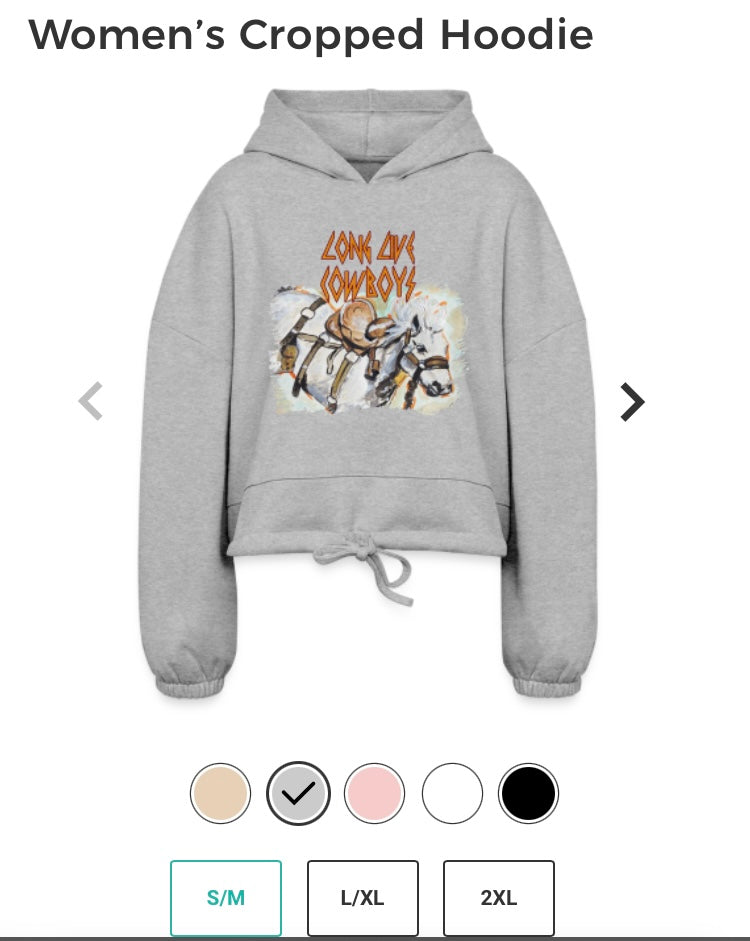
Task: Select size S/M
Action: [226, 898]
